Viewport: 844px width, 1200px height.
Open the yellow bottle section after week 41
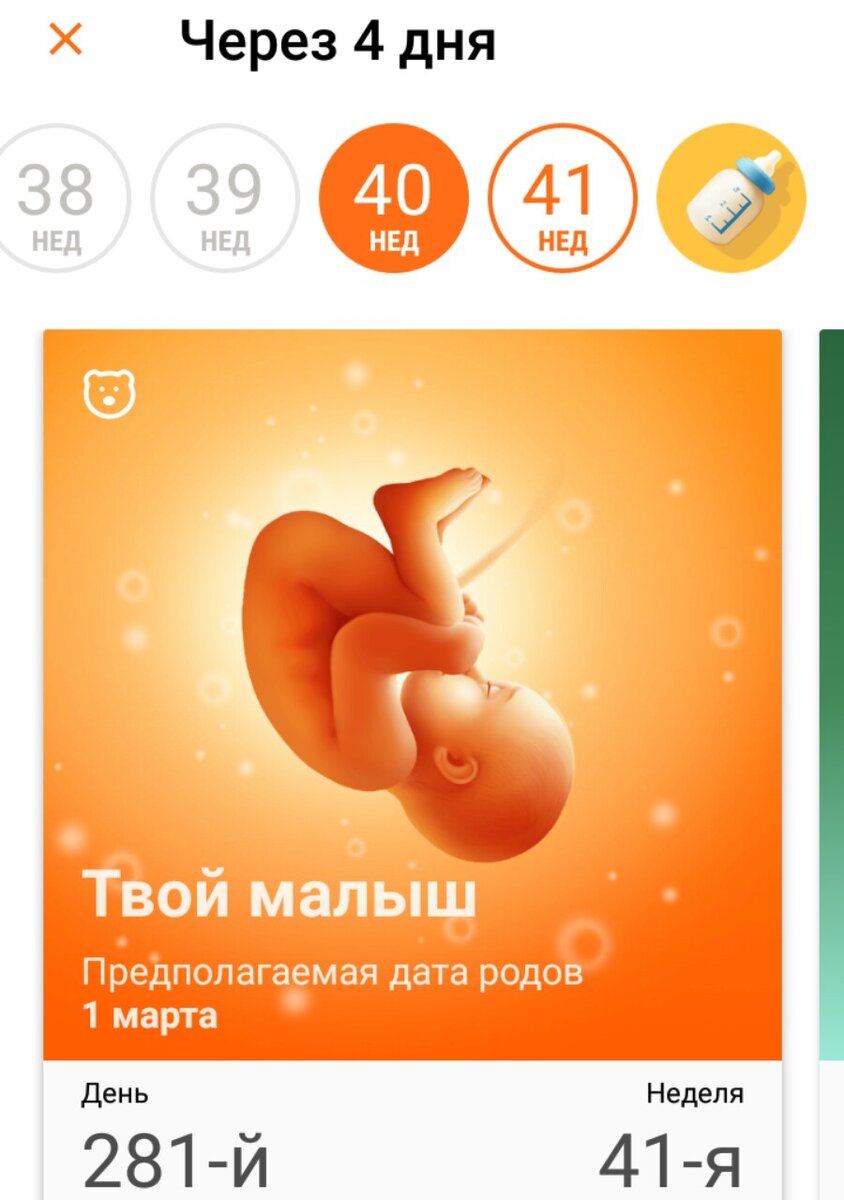(732, 198)
